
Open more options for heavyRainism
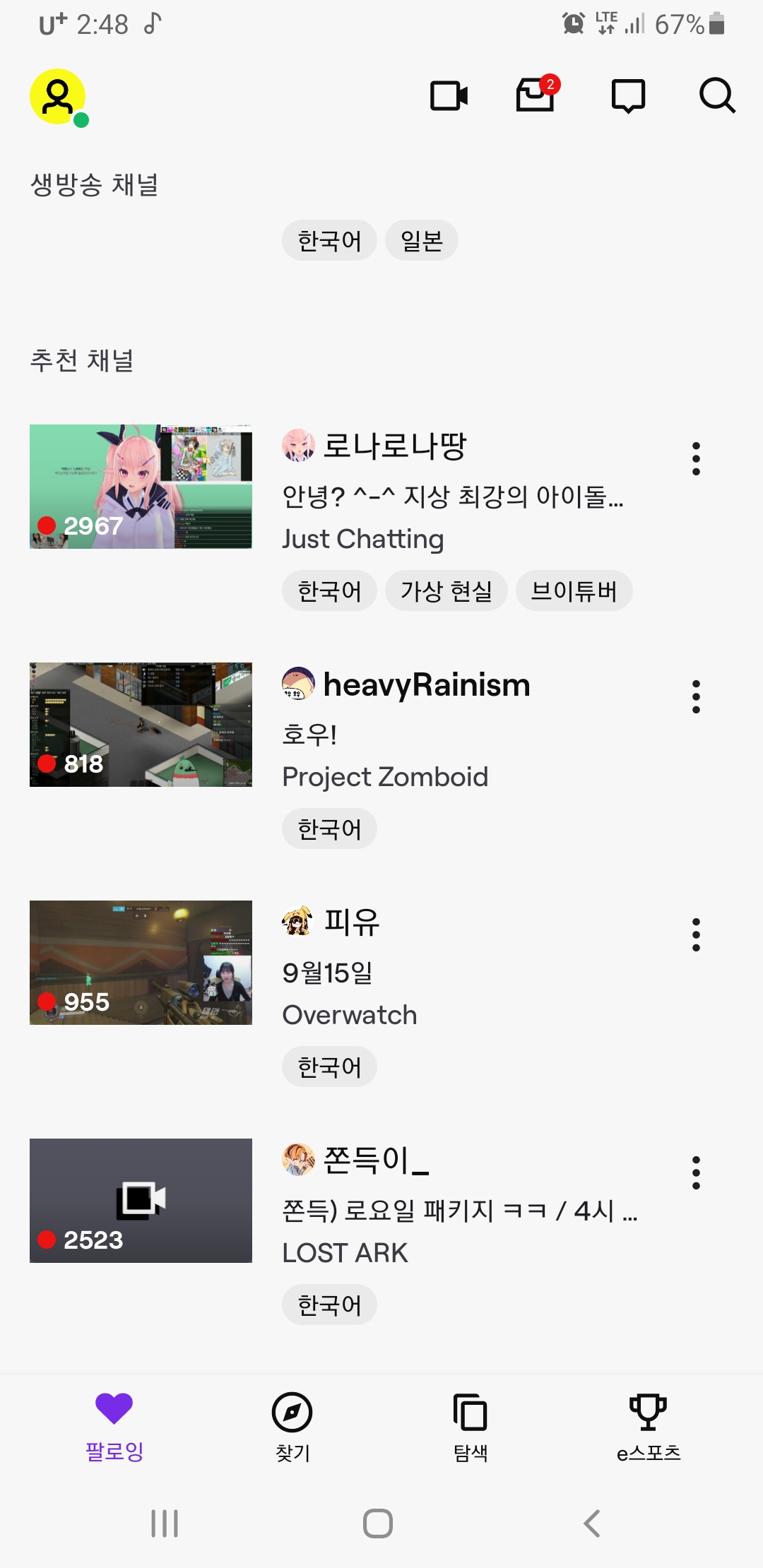(x=696, y=697)
